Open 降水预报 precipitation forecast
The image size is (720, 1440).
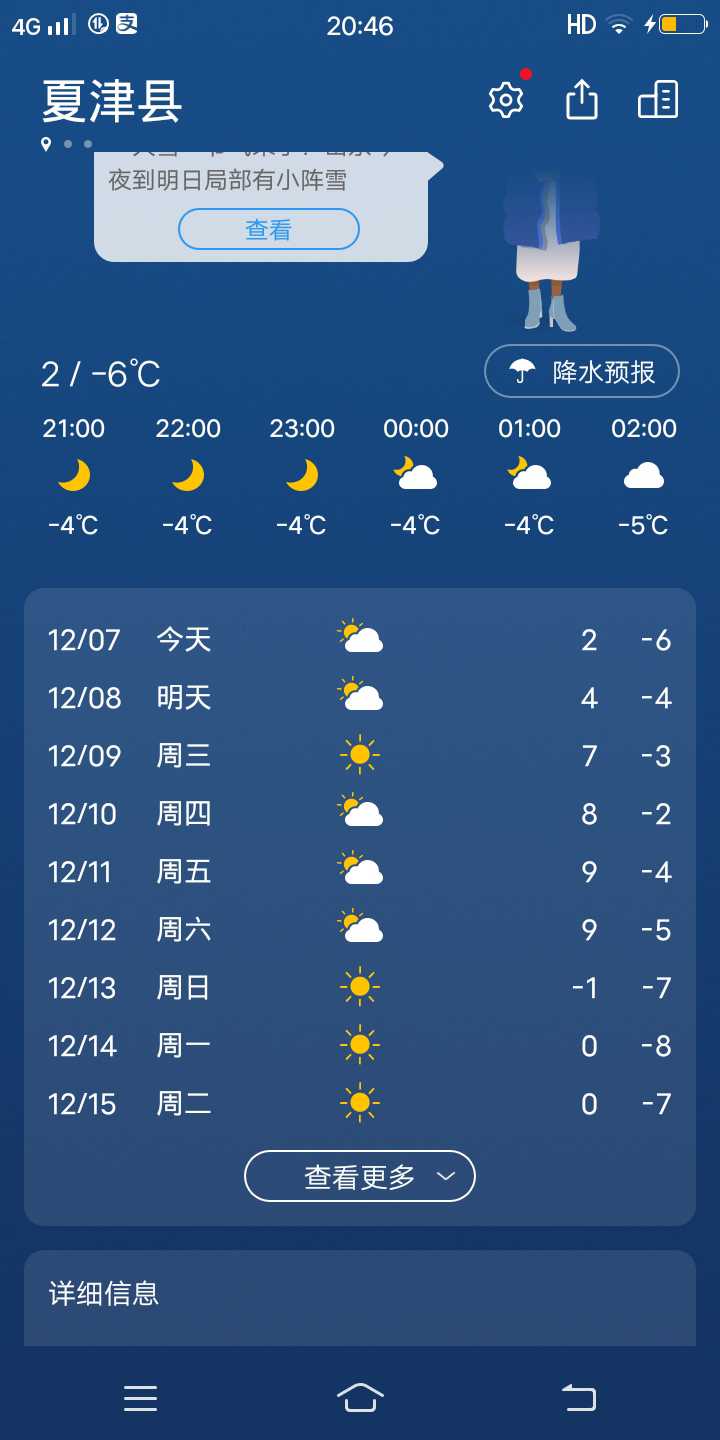(582, 372)
